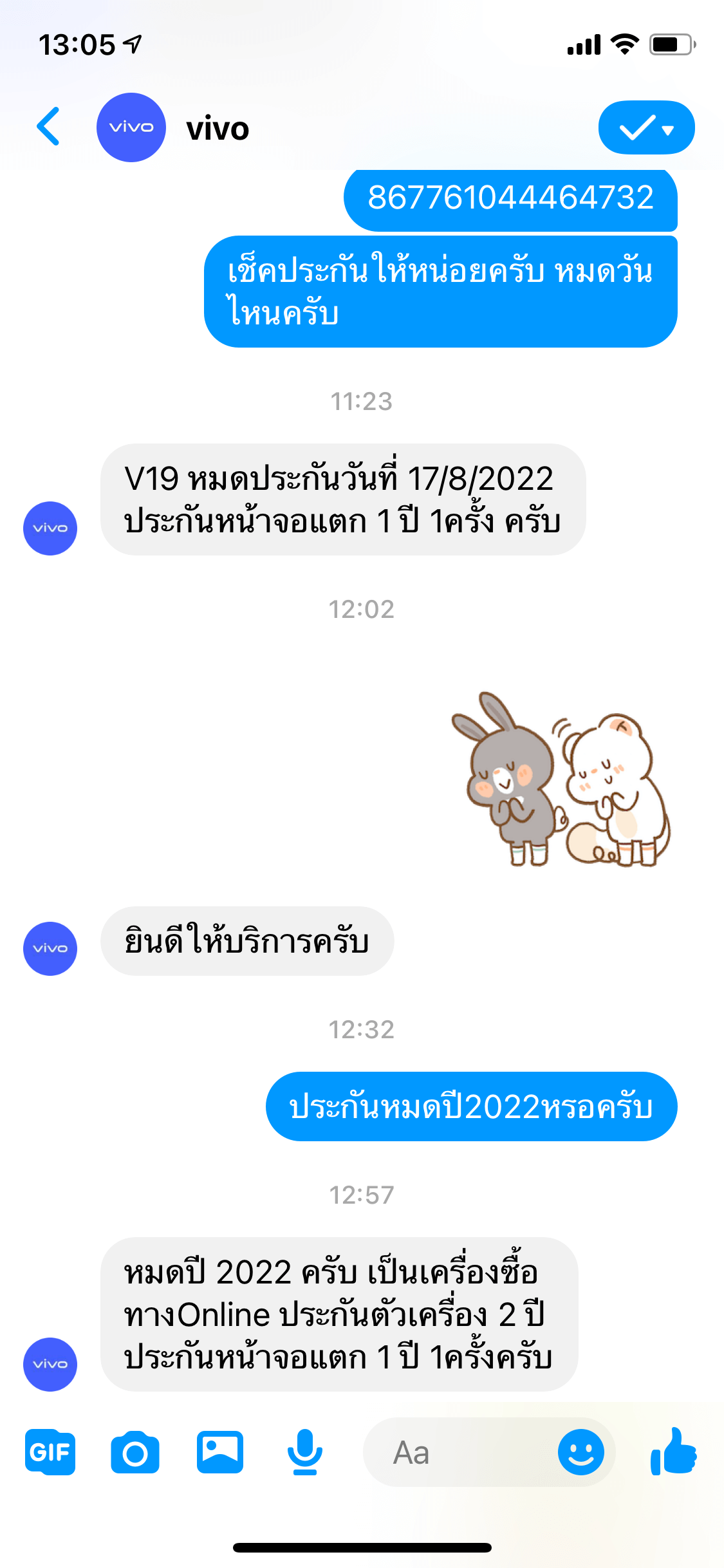
Task: Record a voice message with the microphone
Action: (x=304, y=1452)
